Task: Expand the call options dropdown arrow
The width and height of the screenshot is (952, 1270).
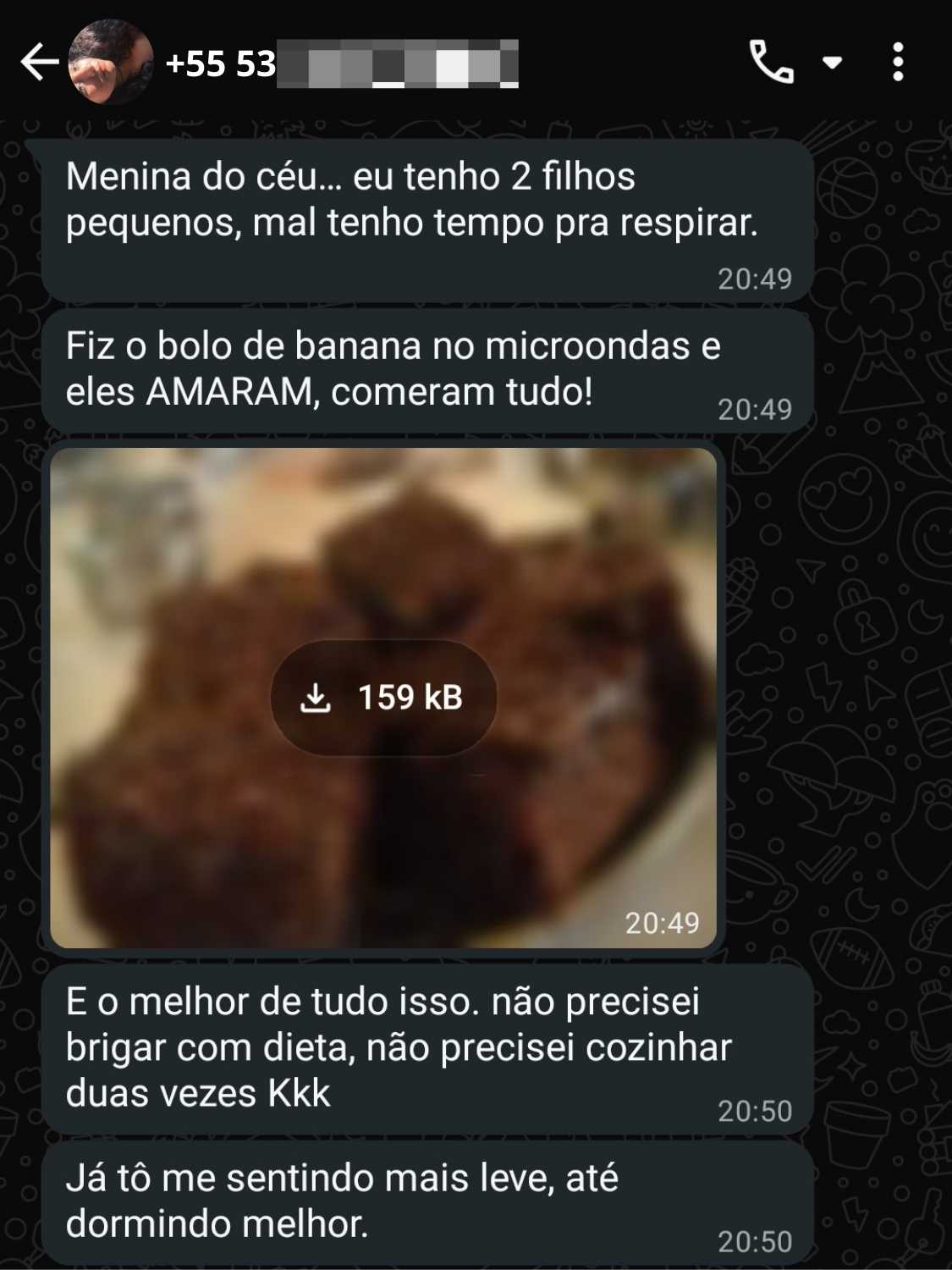Action: pos(833,63)
